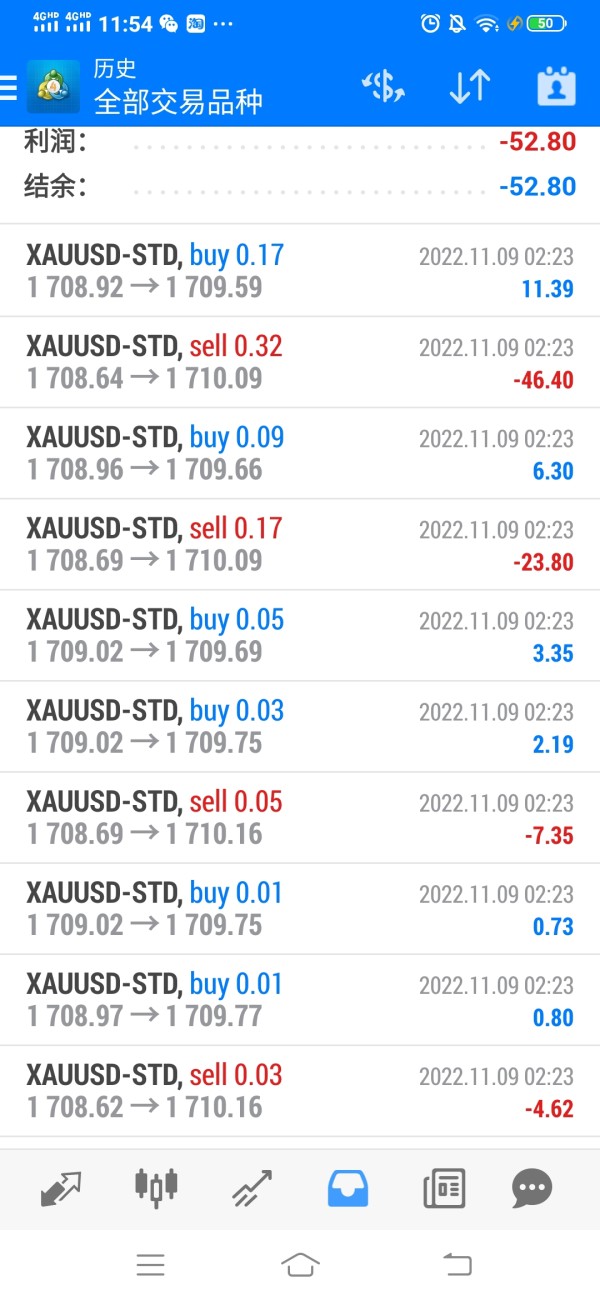Open the News tab
600x1300 pixels.
(x=444, y=1187)
